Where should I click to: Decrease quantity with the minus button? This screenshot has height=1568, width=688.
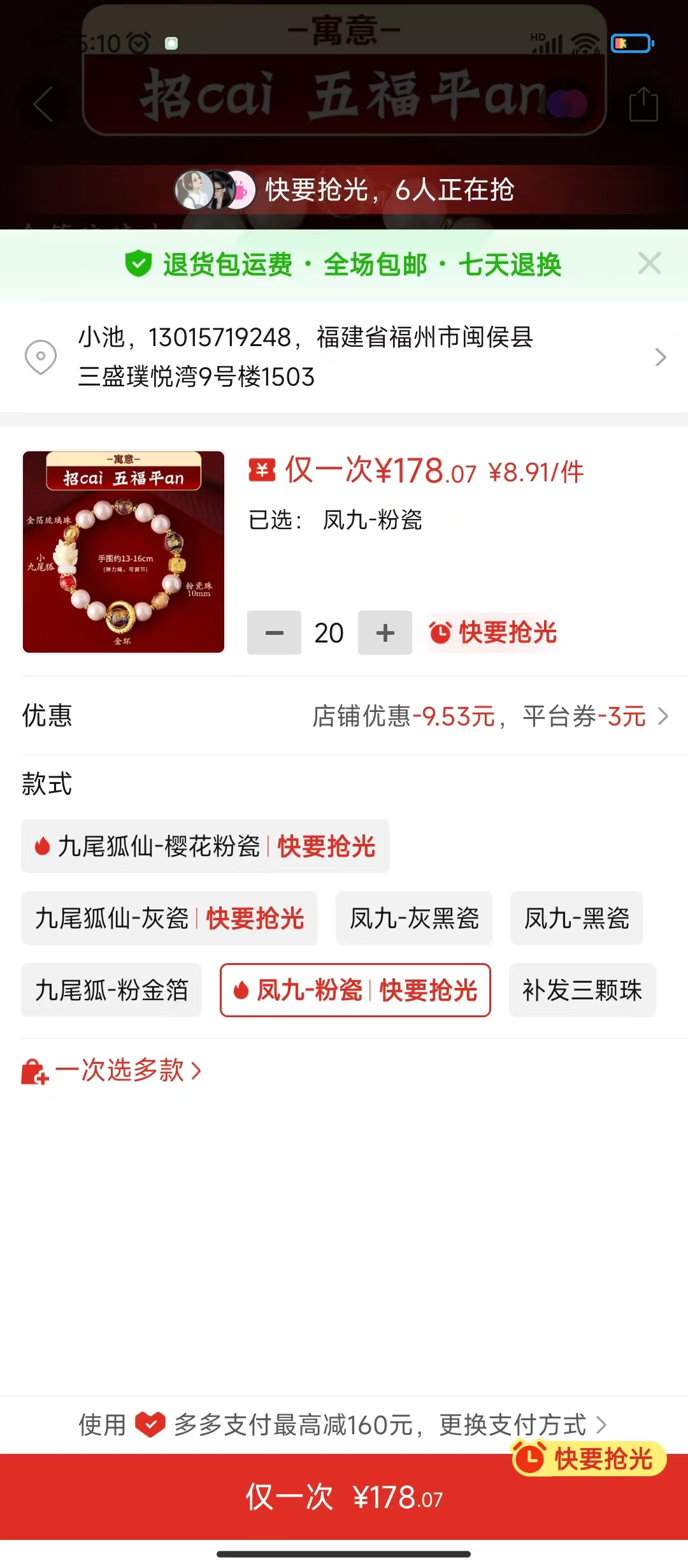coord(274,632)
